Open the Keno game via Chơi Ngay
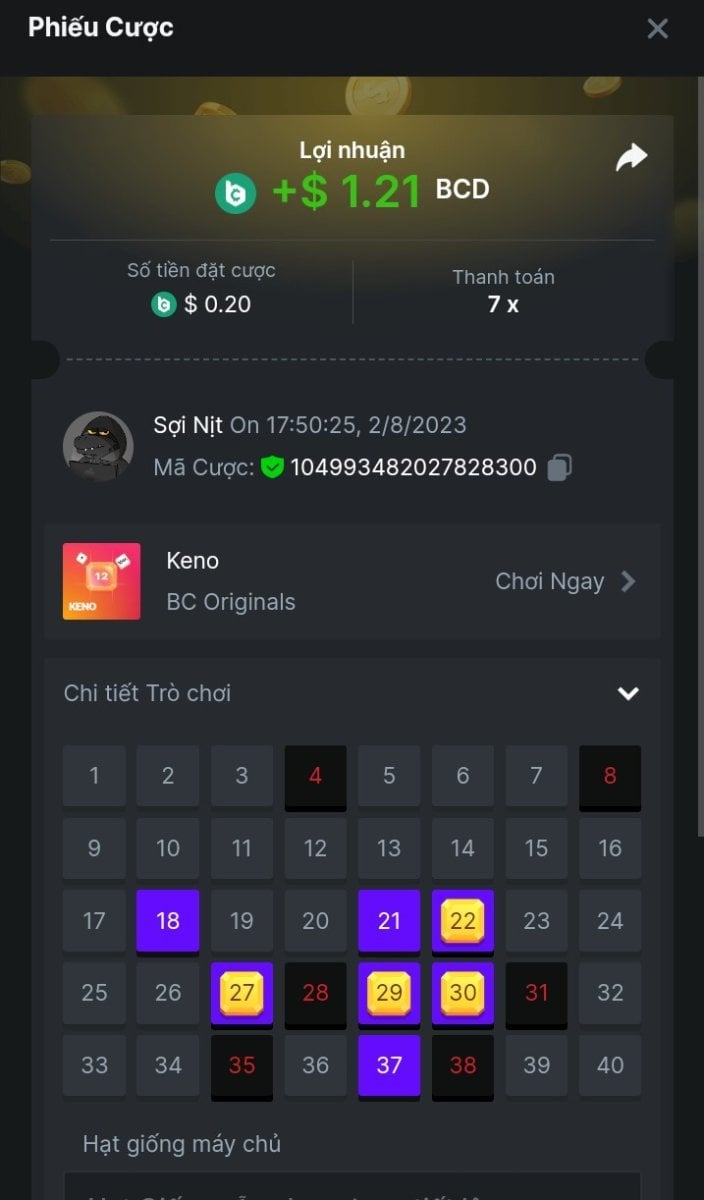This screenshot has height=1200, width=704. 565,582
